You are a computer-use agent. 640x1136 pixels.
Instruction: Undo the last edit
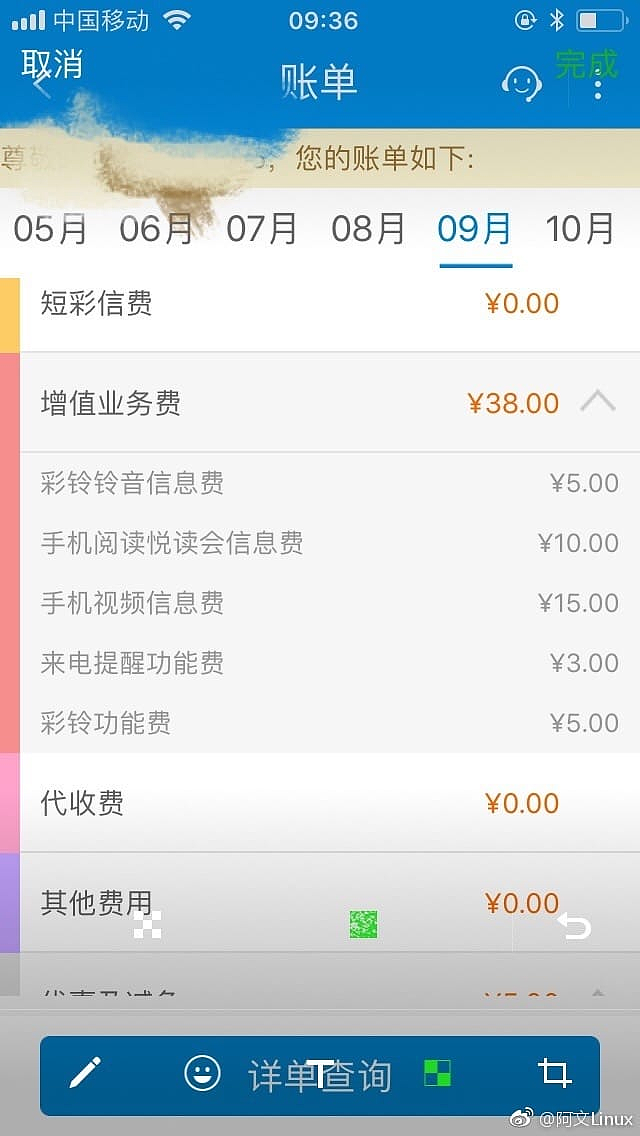[574, 926]
